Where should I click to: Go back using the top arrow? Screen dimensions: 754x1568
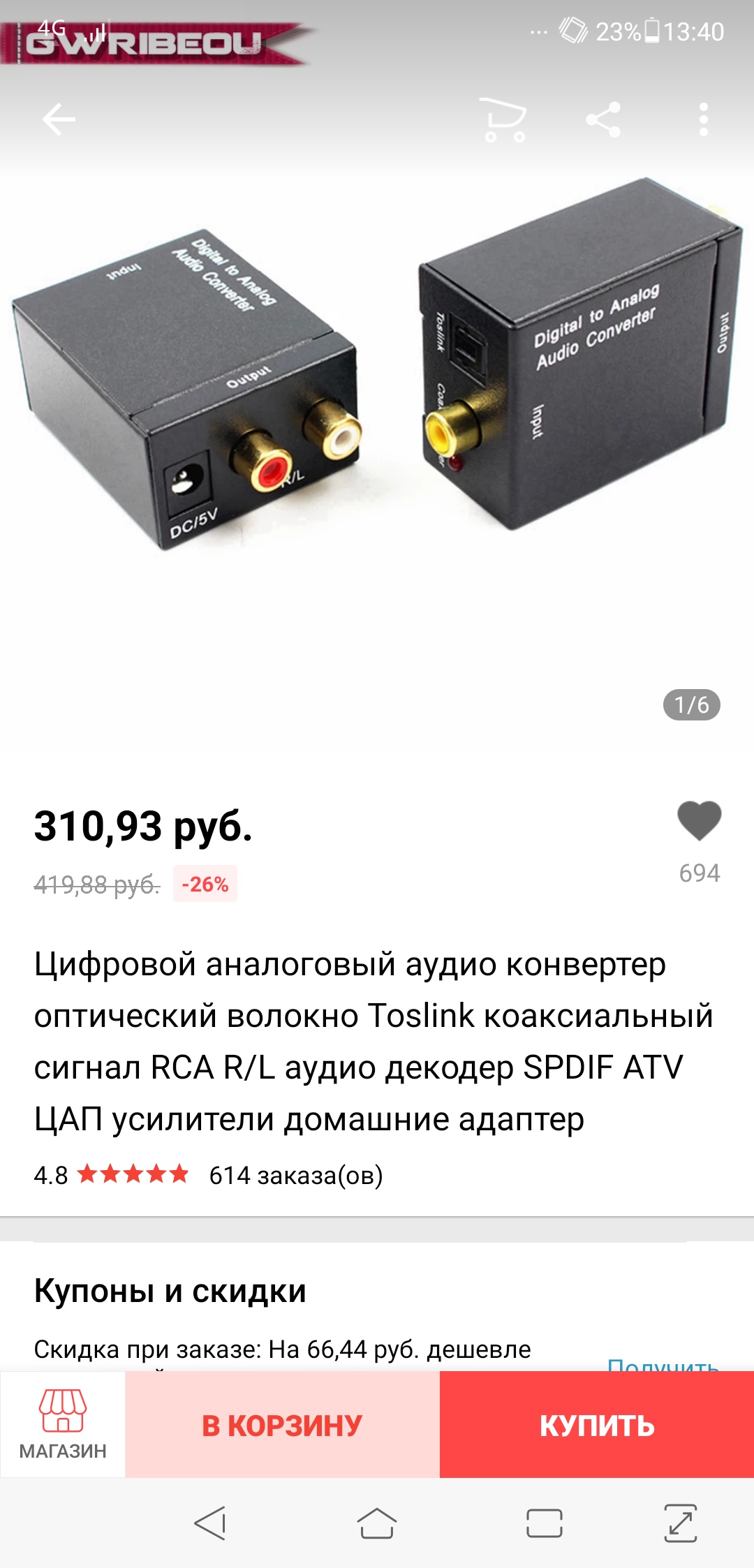tap(59, 120)
